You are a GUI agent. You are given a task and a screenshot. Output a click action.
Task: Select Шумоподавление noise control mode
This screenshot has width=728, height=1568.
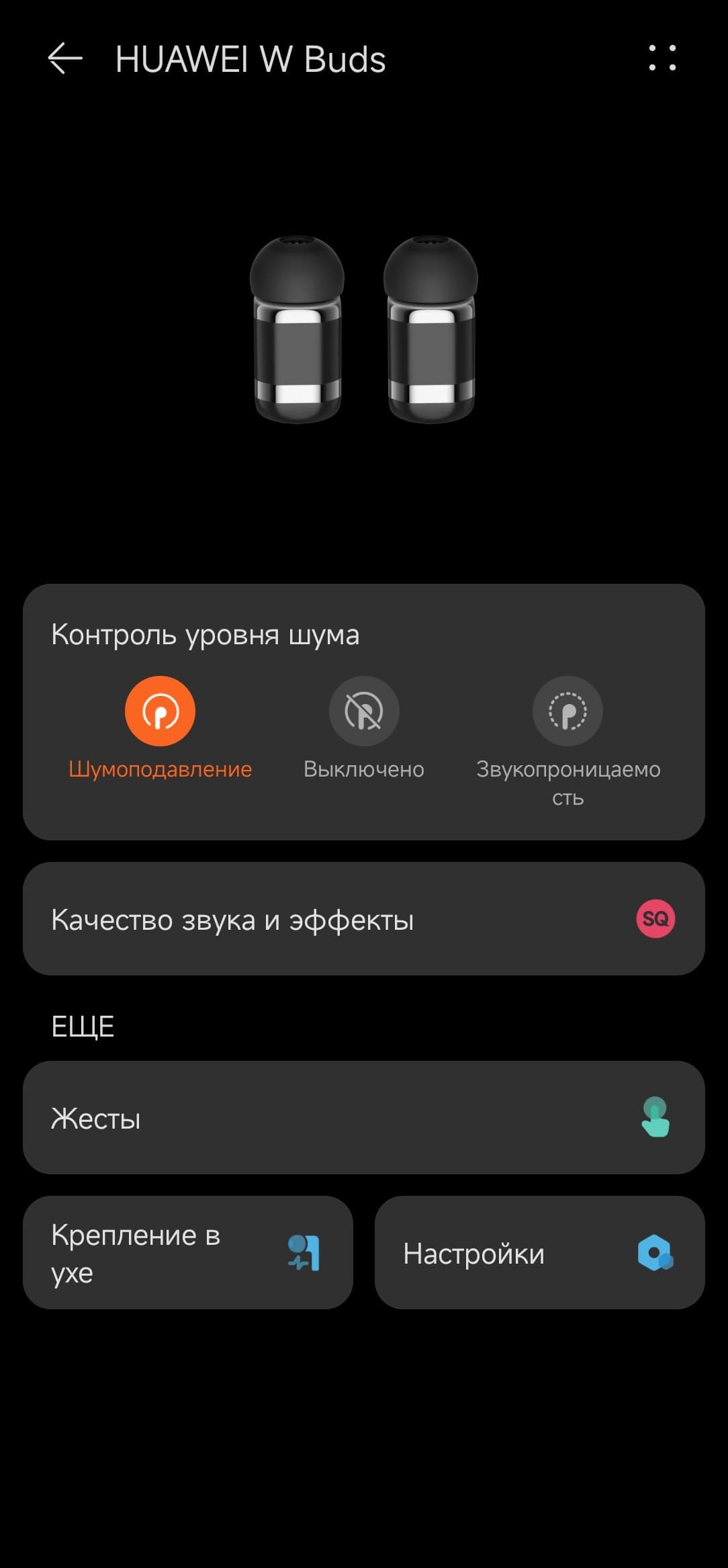coord(160,711)
